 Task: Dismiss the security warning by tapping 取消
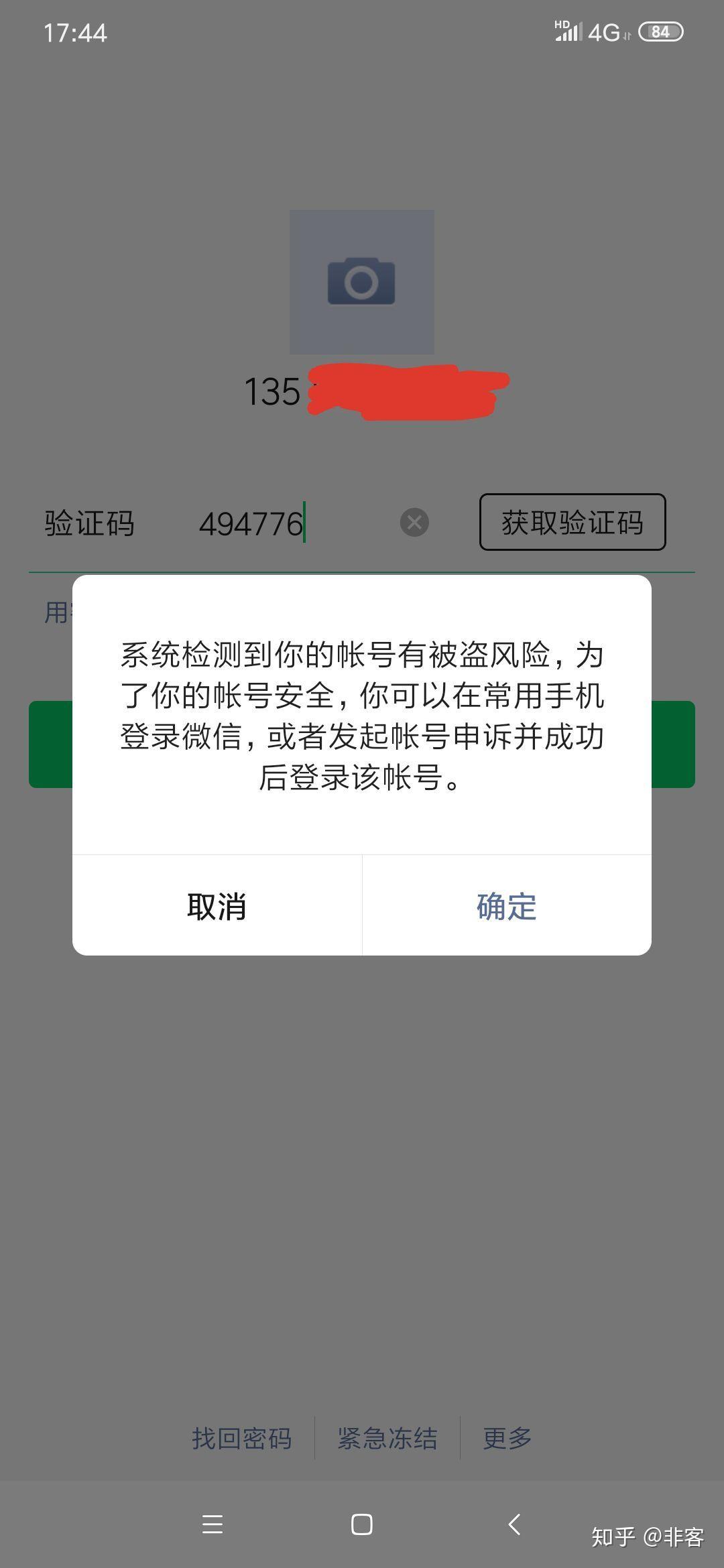[217, 908]
